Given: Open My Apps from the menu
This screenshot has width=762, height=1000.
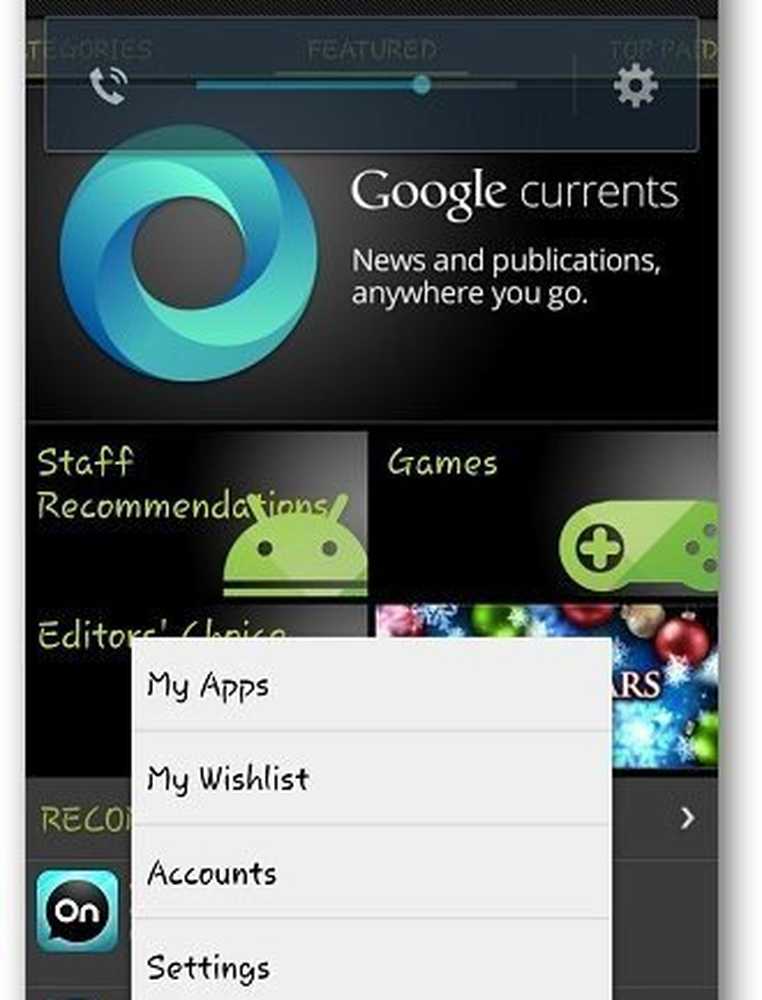Looking at the screenshot, I should pyautogui.click(x=370, y=686).
